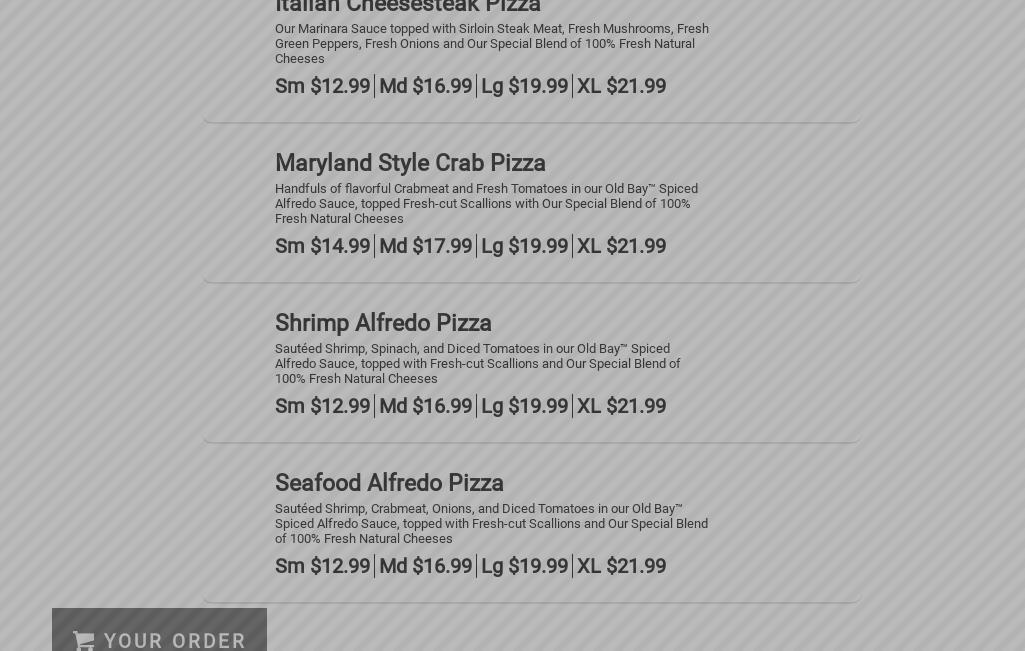Open Seafood Alfredo Pizza details

(x=389, y=483)
